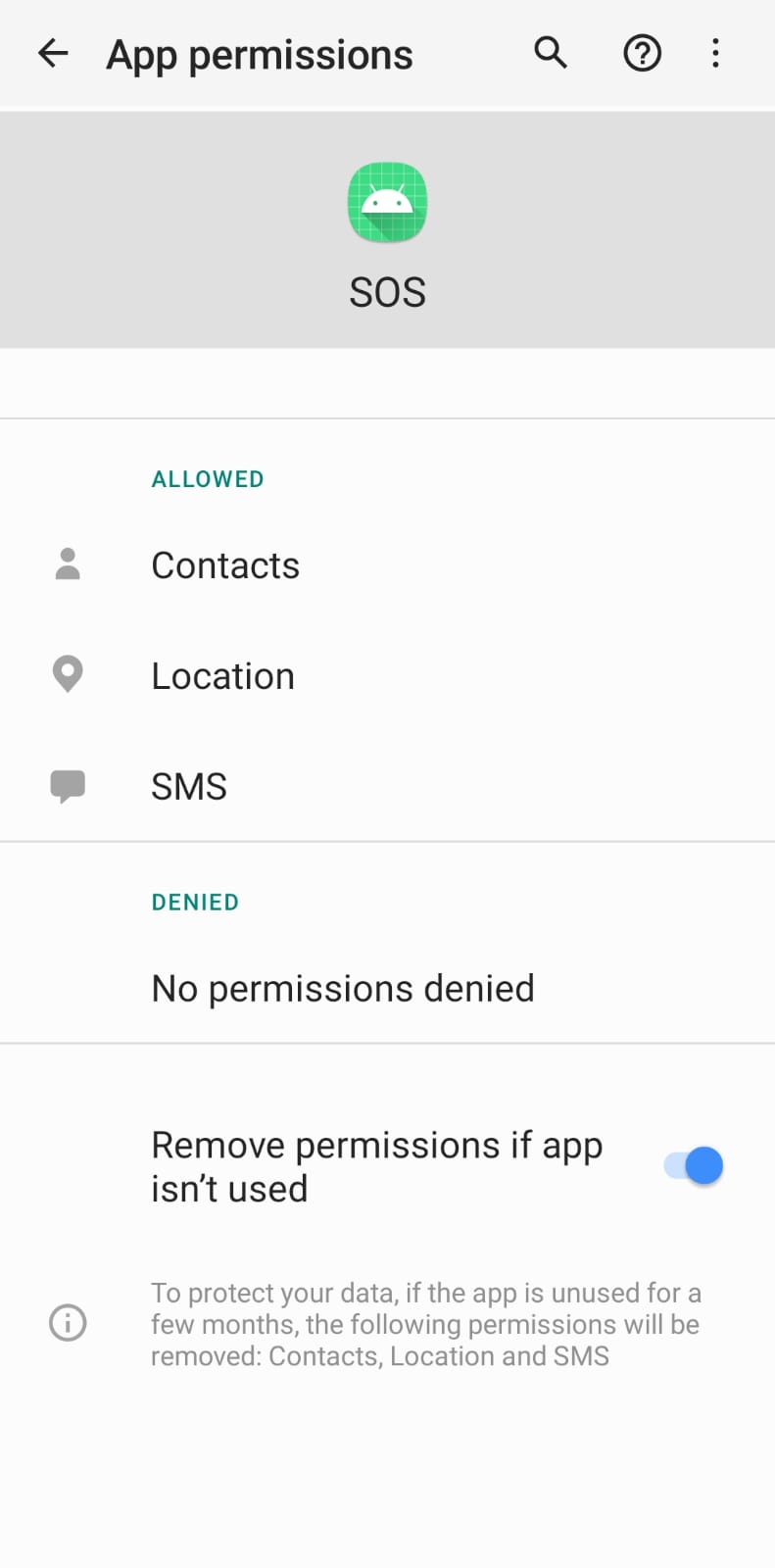This screenshot has width=775, height=1568.
Task: Open the Location permission entry
Action: (x=222, y=675)
